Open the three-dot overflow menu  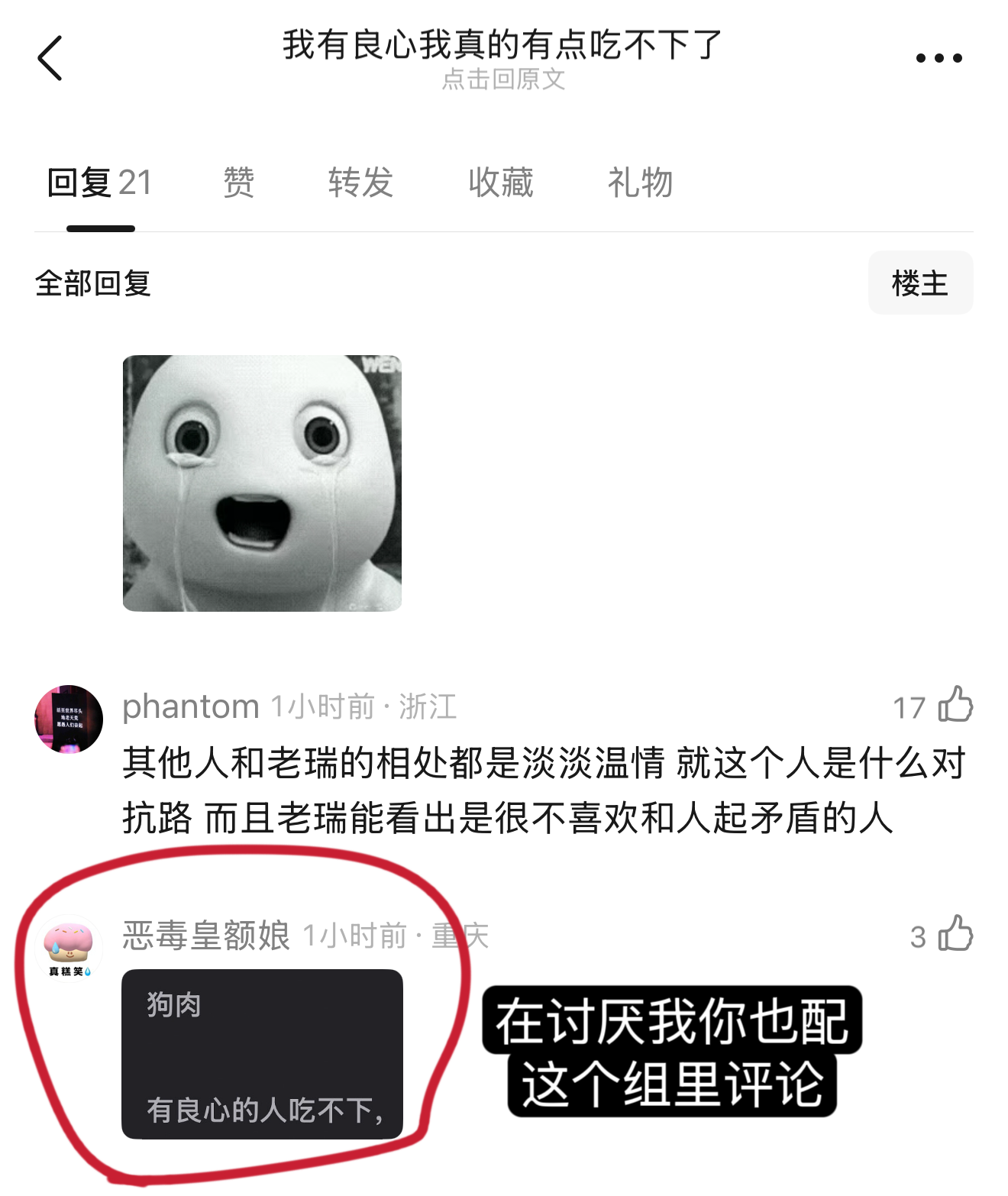coord(939,58)
